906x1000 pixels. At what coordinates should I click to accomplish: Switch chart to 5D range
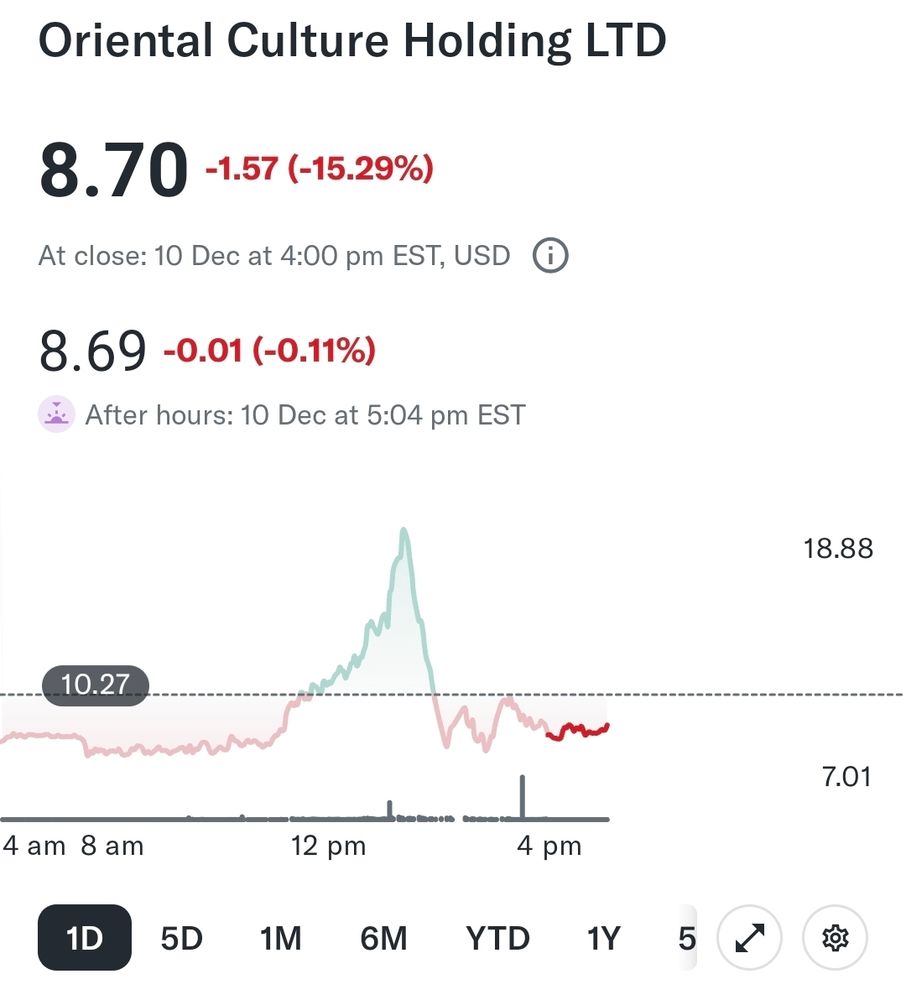(182, 938)
